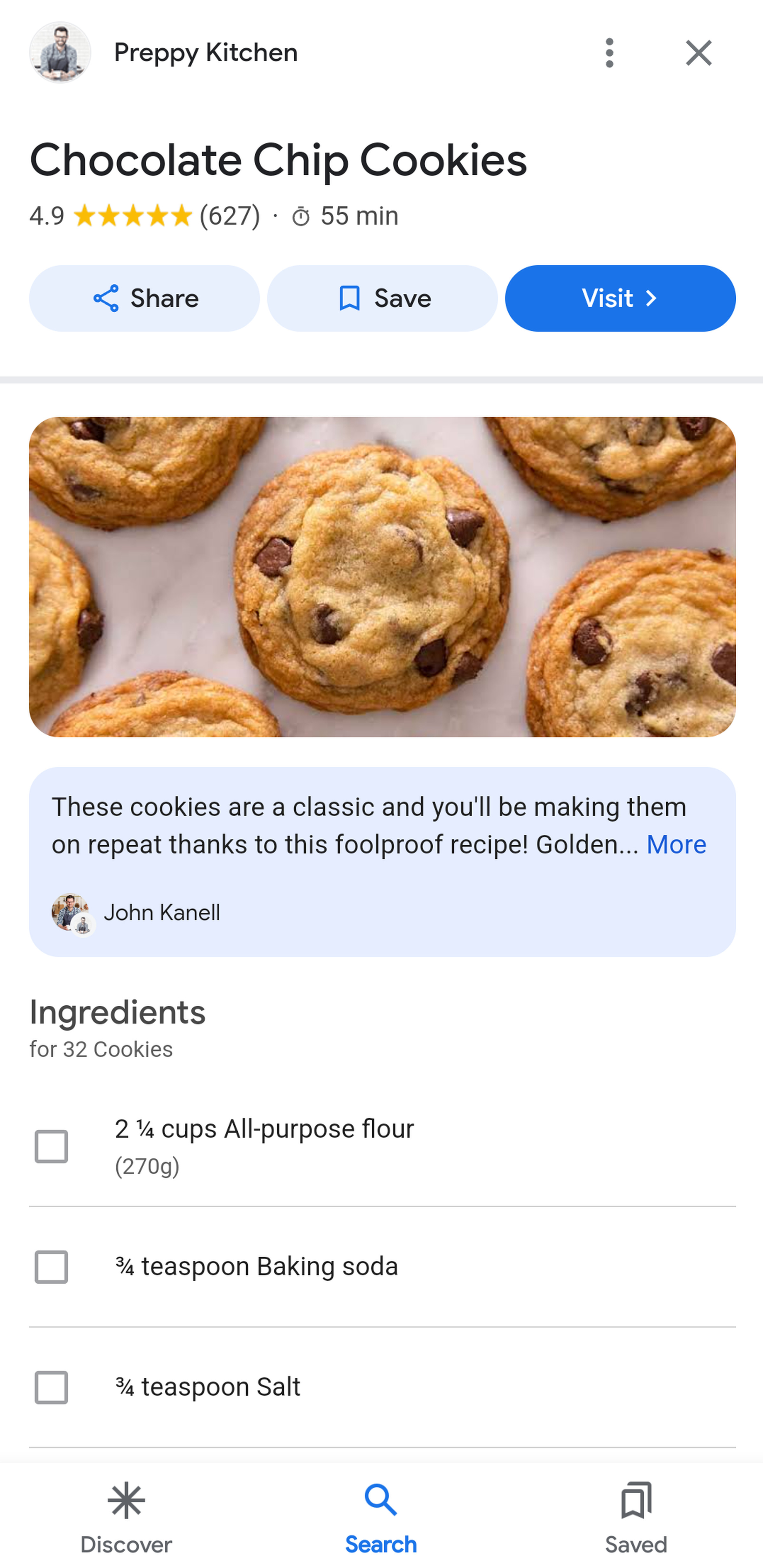
Task: Share the Chocolate Chip Cookies recipe
Action: point(145,298)
